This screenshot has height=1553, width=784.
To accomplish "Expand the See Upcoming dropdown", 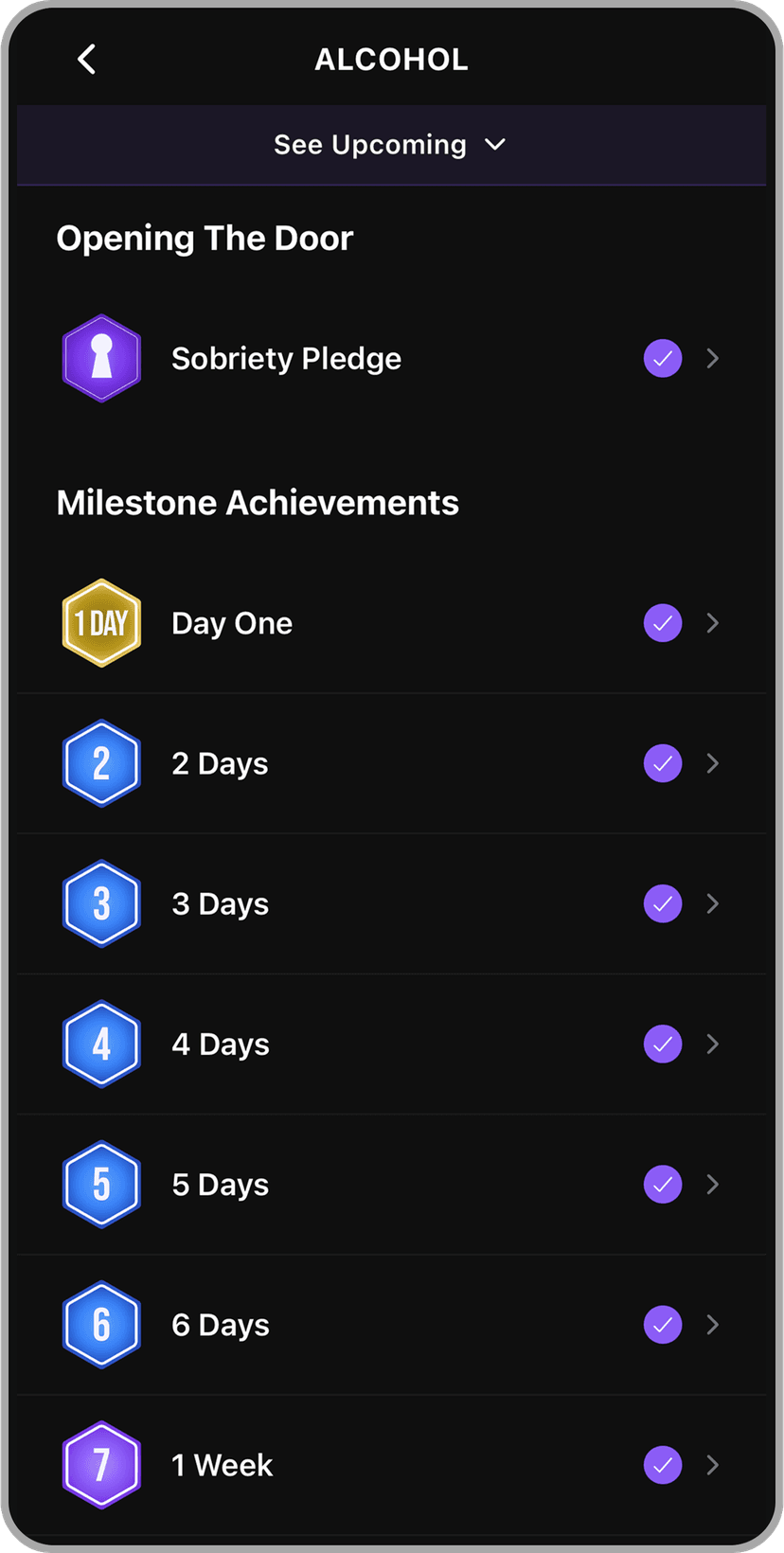I will coord(391,145).
